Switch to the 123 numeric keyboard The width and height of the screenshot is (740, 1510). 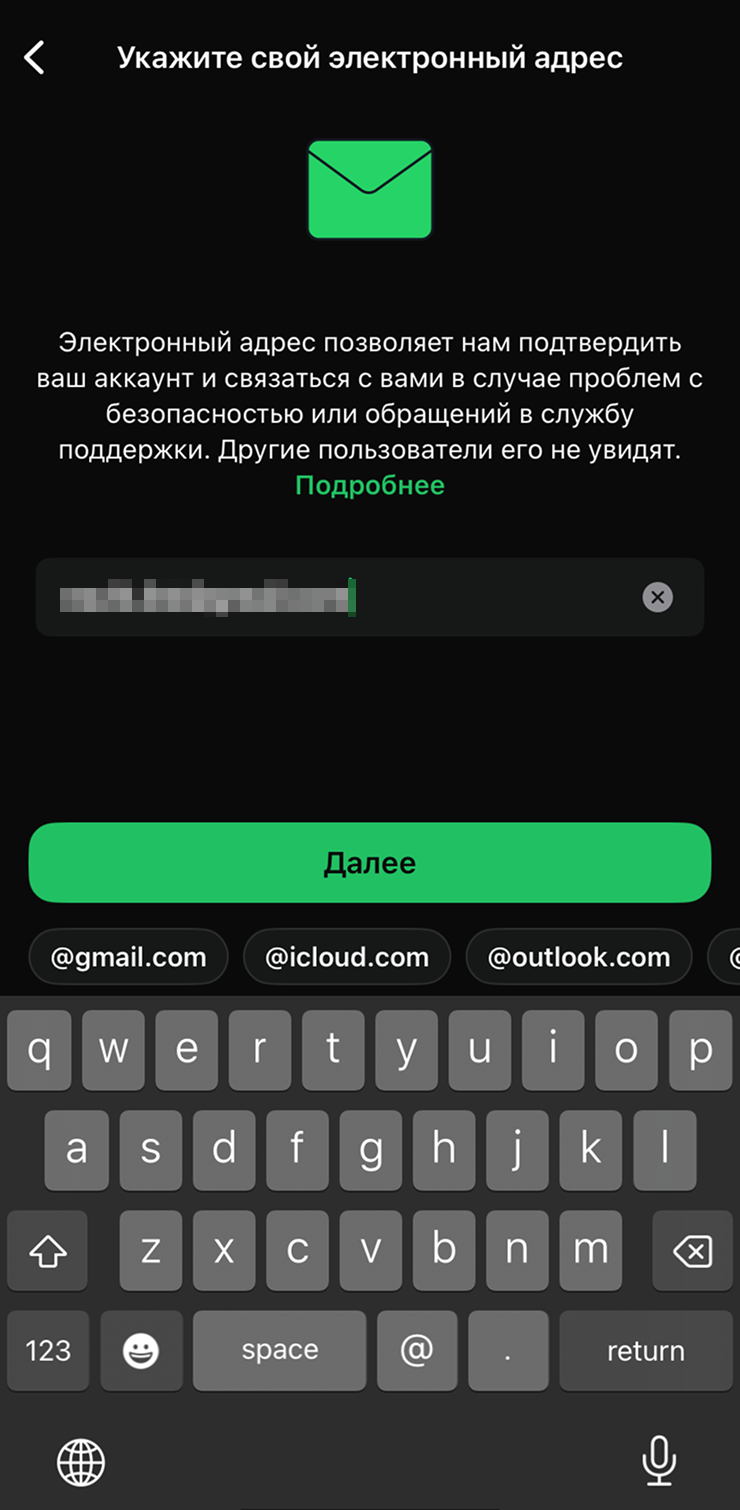click(48, 1350)
